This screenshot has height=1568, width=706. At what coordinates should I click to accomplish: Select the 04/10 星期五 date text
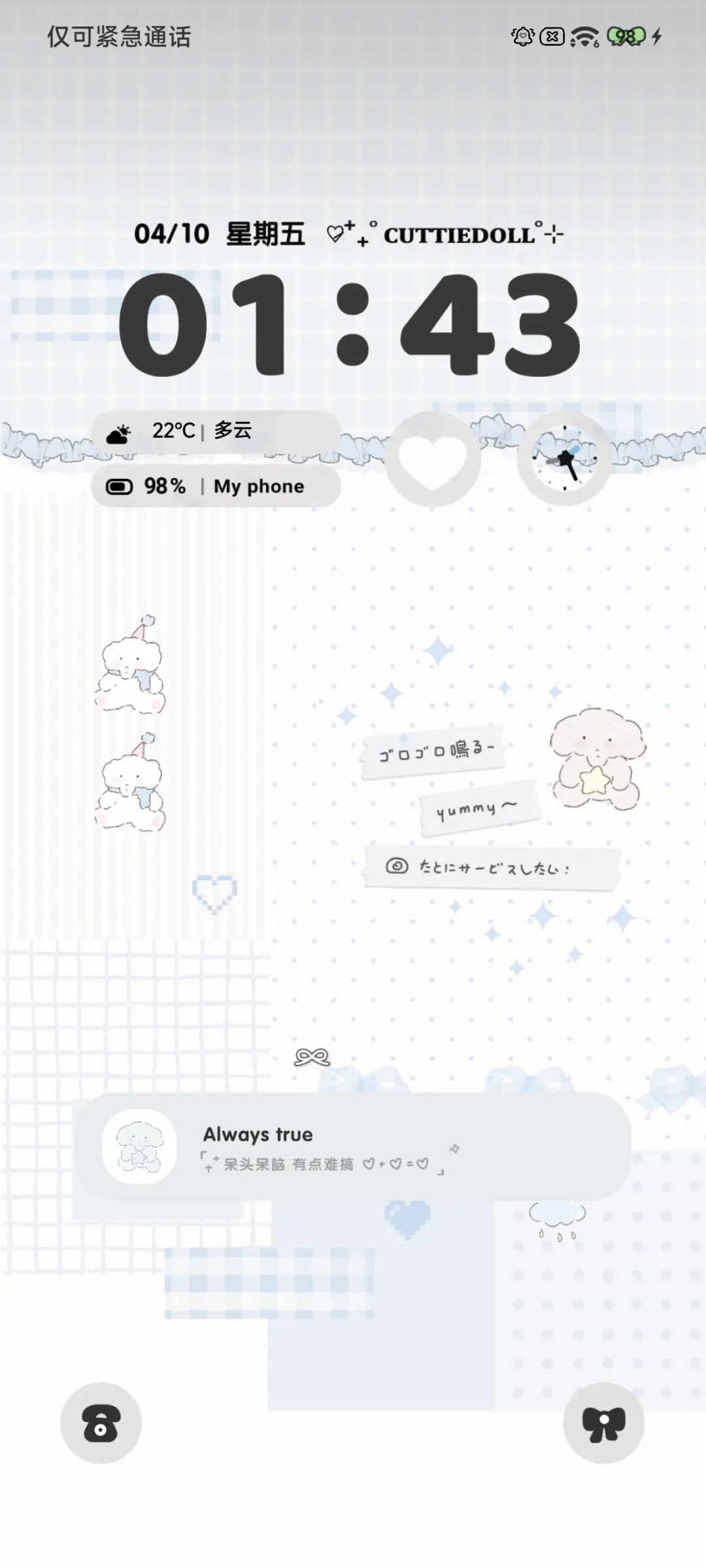pos(219,235)
